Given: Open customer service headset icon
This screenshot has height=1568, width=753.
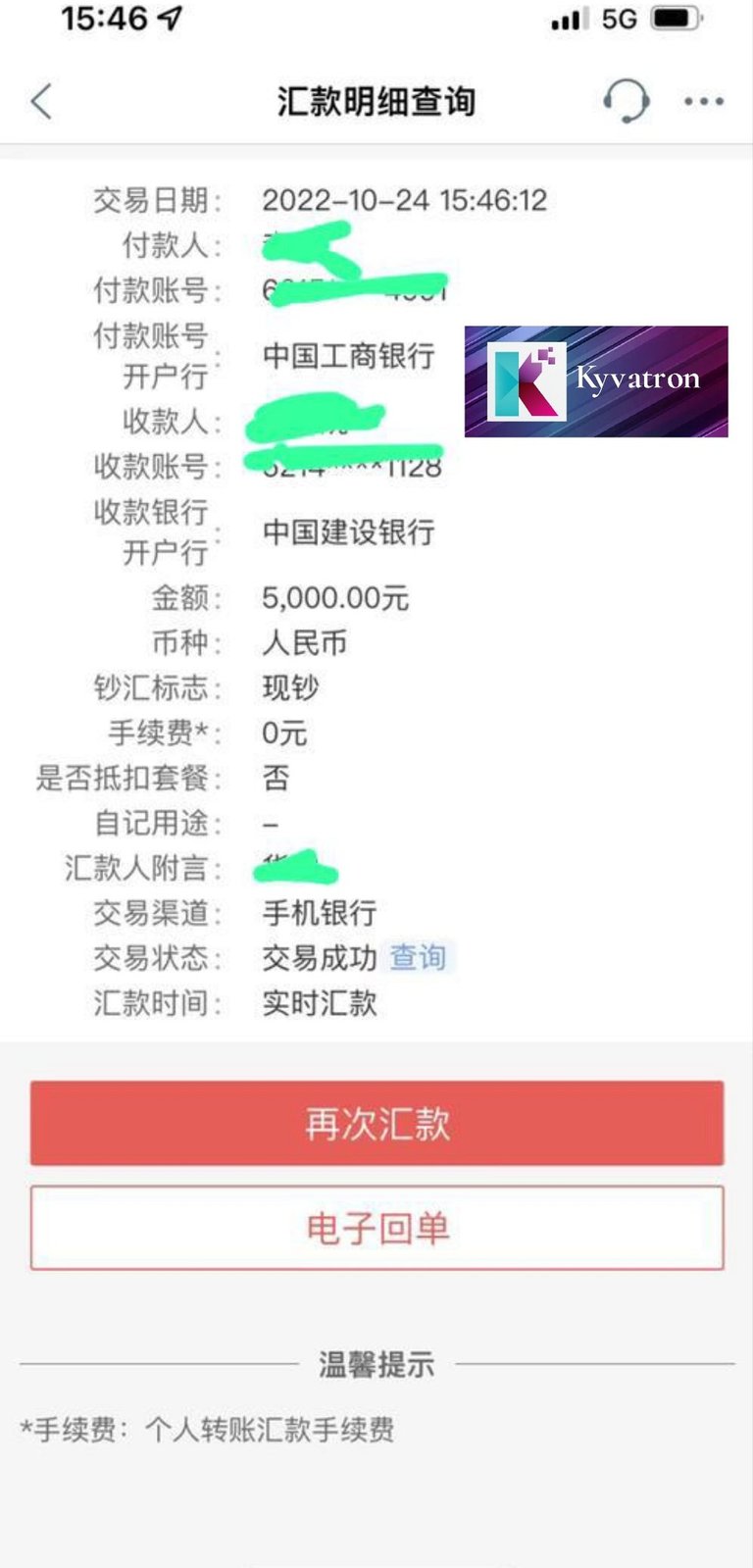Looking at the screenshot, I should coord(626,100).
